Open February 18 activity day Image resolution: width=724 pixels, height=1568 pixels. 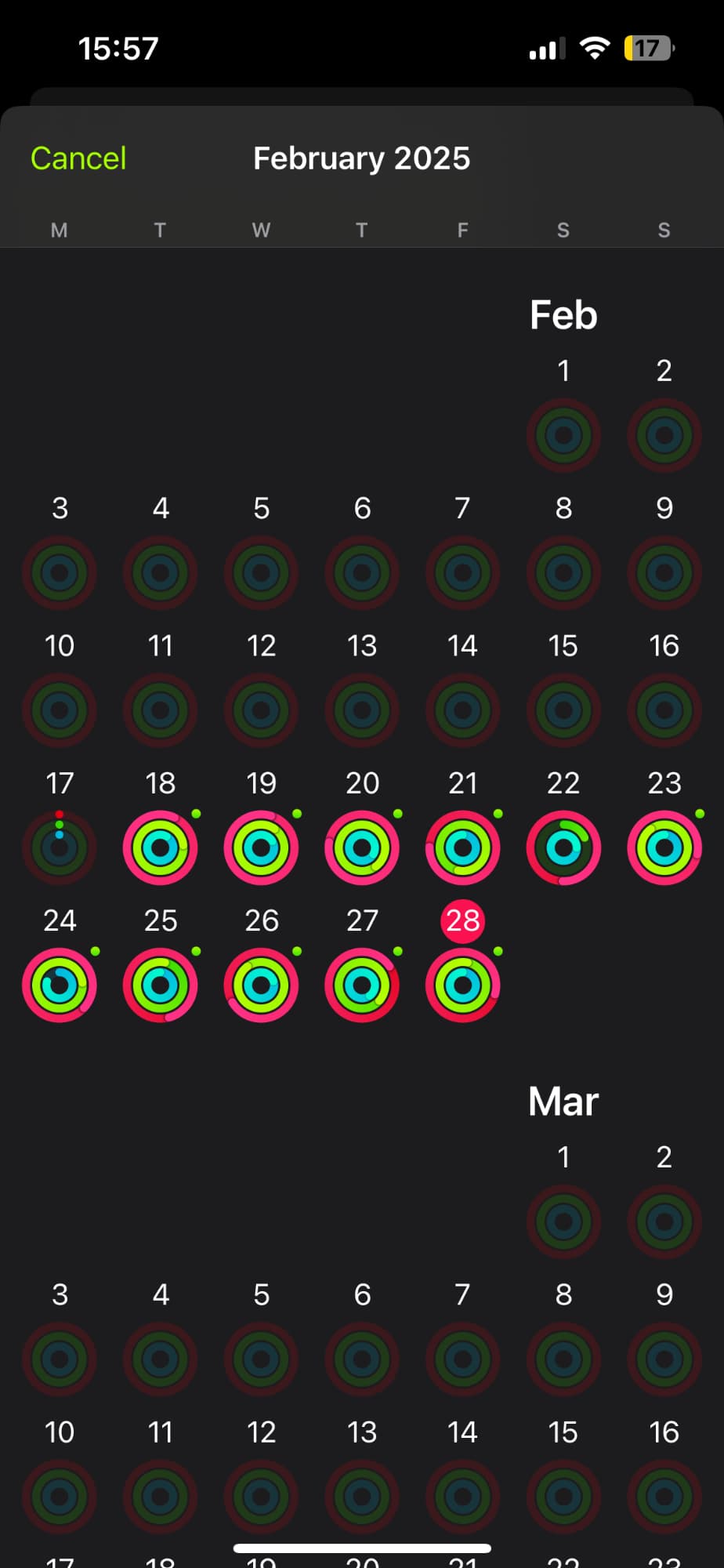pos(161,848)
